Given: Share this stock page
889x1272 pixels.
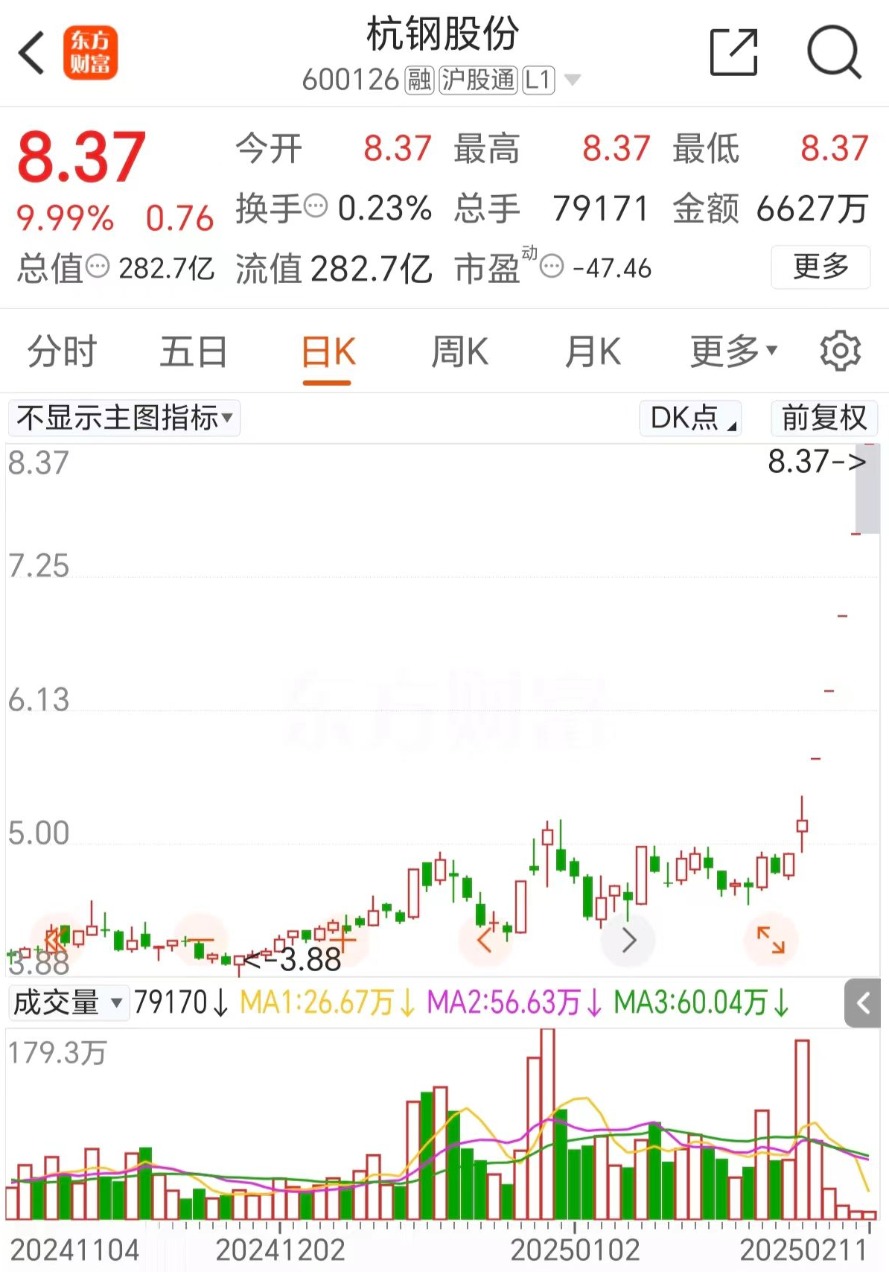Looking at the screenshot, I should [x=733, y=52].
